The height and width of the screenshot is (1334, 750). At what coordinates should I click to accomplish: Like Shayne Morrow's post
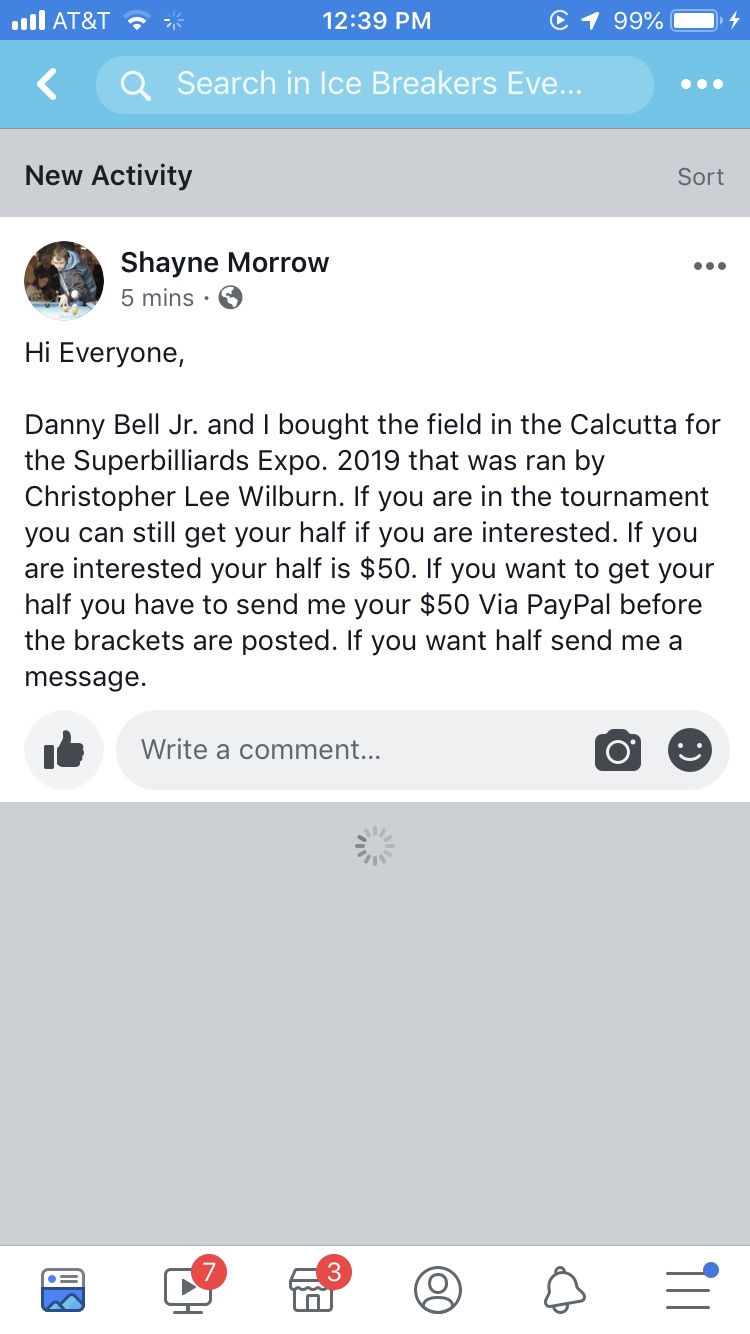[64, 750]
